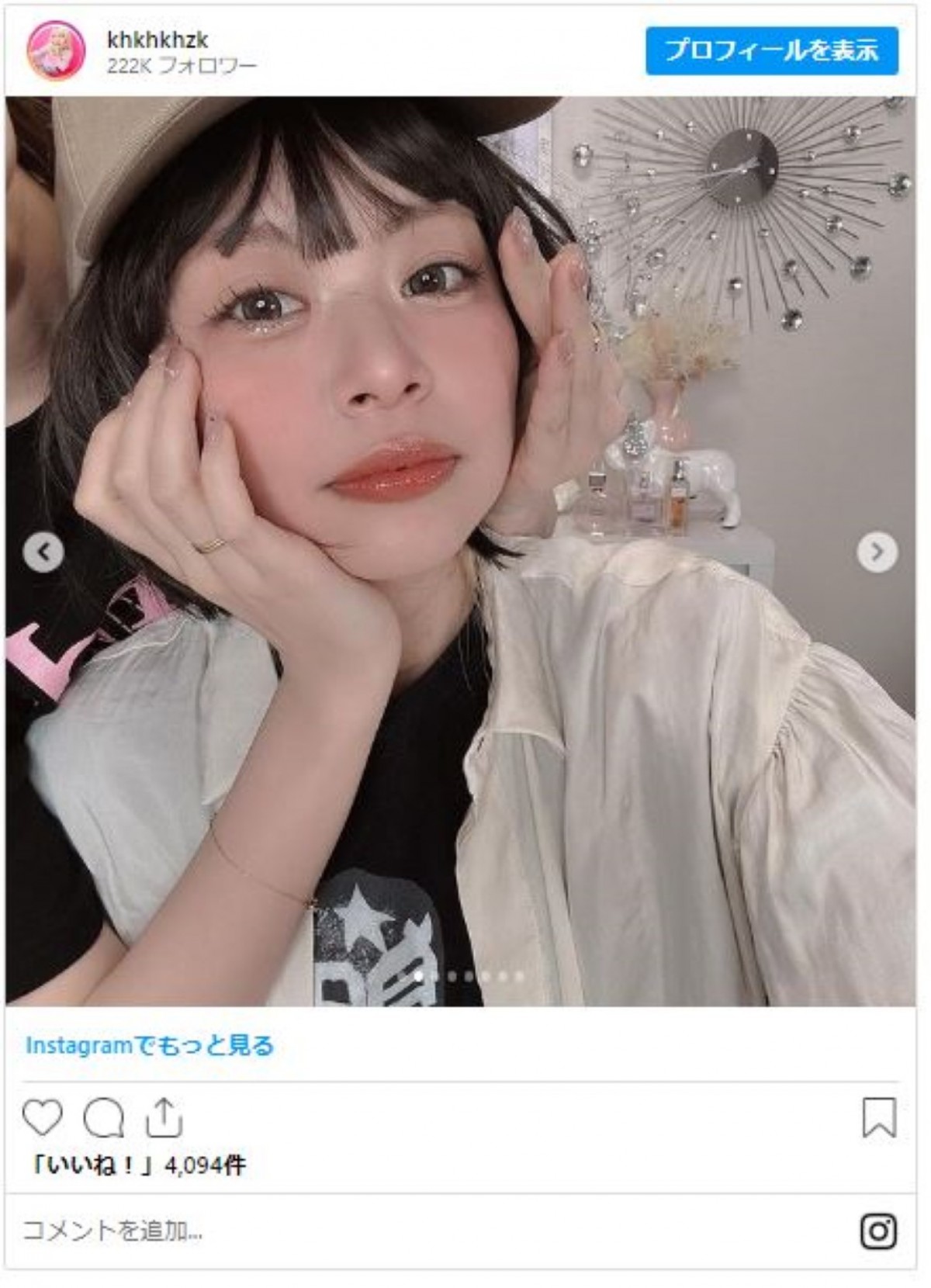Share this post via the share icon
Screen dimensions: 931x1288
pos(164,1117)
